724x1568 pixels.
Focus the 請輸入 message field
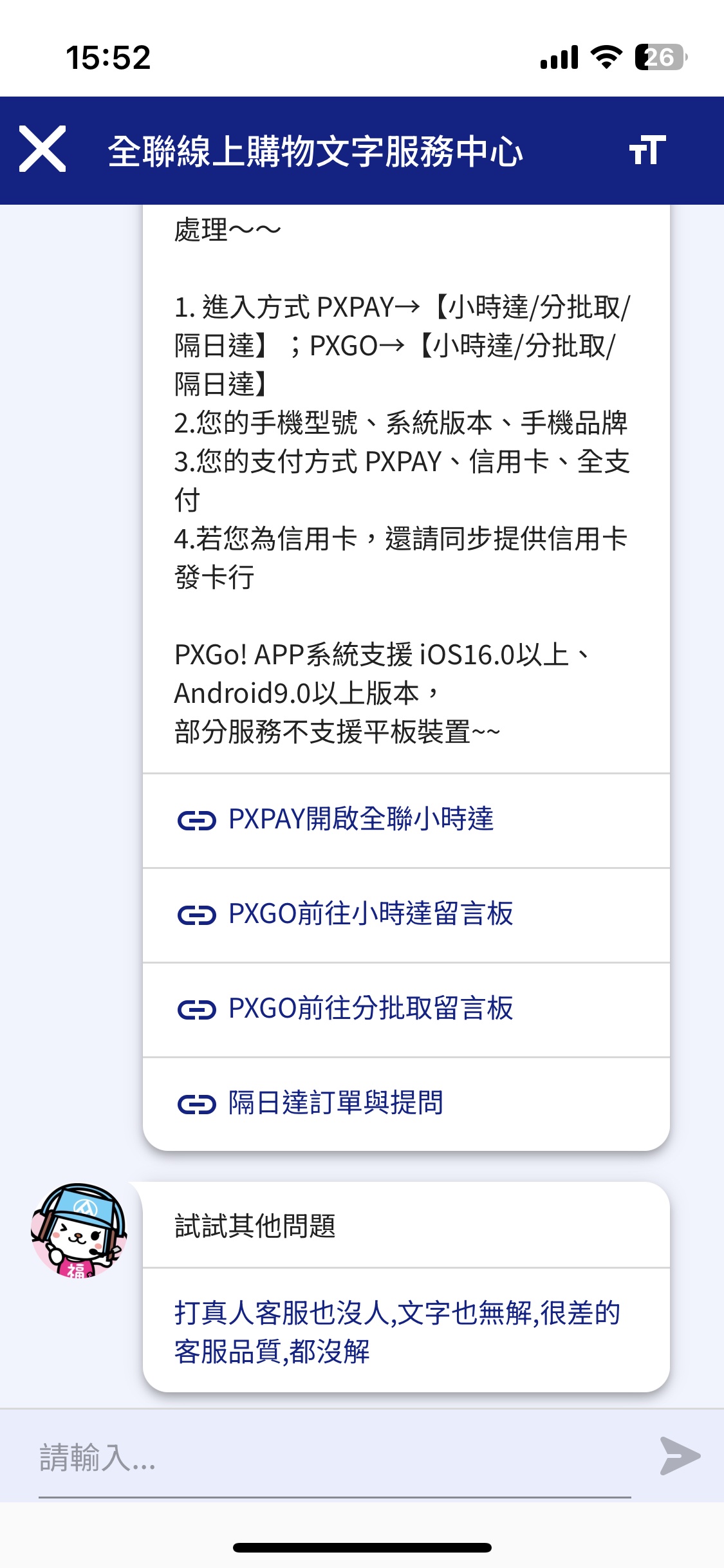pos(335,1458)
